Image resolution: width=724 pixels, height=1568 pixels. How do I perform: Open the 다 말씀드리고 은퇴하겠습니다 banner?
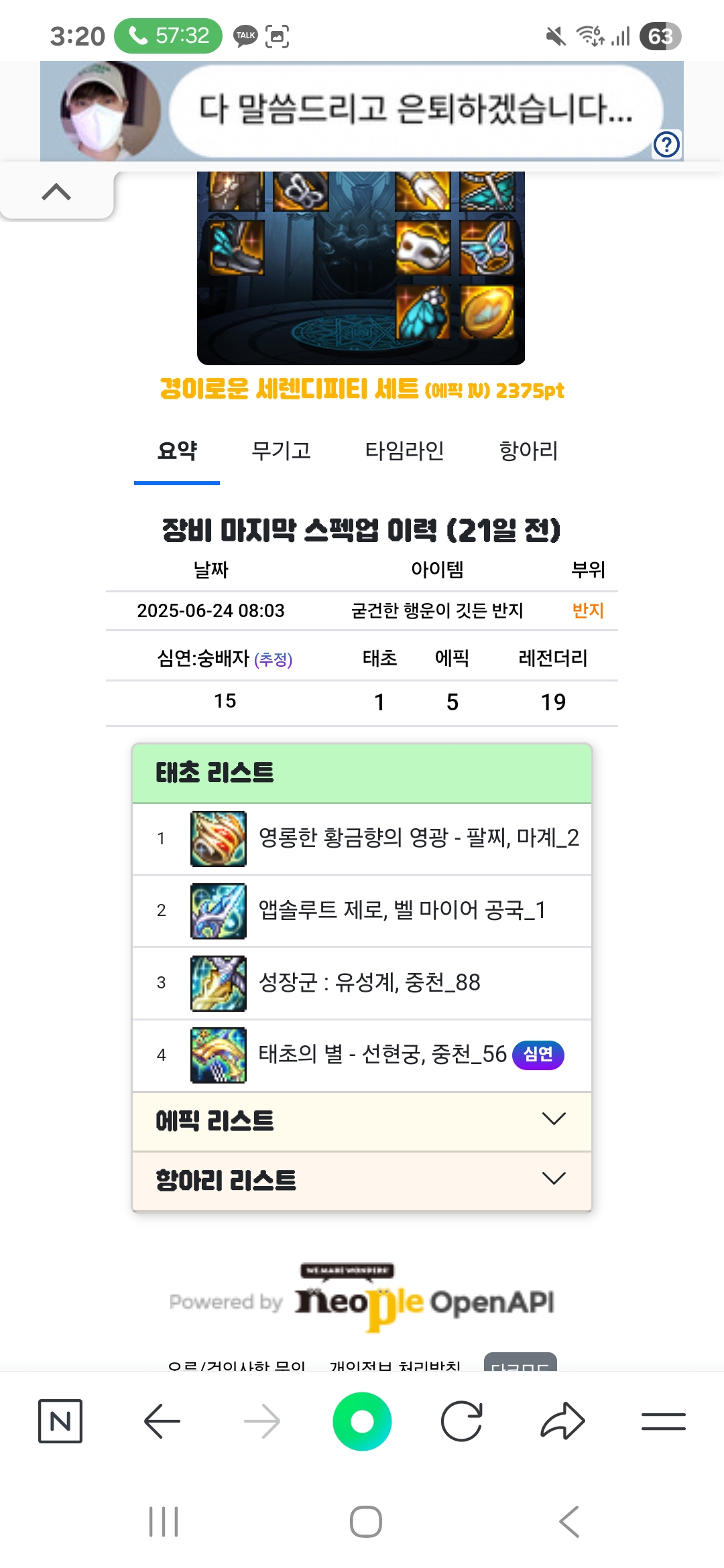416,110
